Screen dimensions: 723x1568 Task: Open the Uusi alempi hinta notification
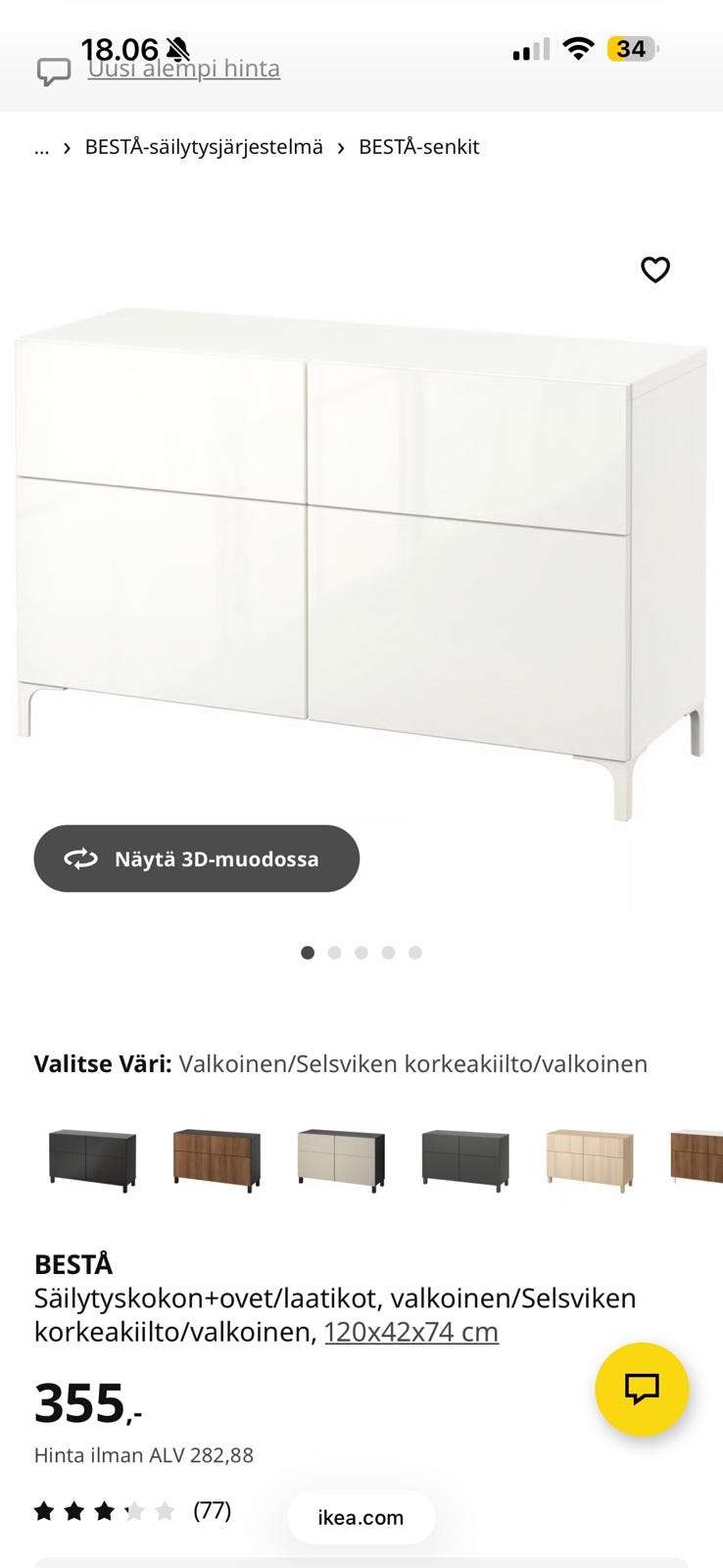point(182,69)
